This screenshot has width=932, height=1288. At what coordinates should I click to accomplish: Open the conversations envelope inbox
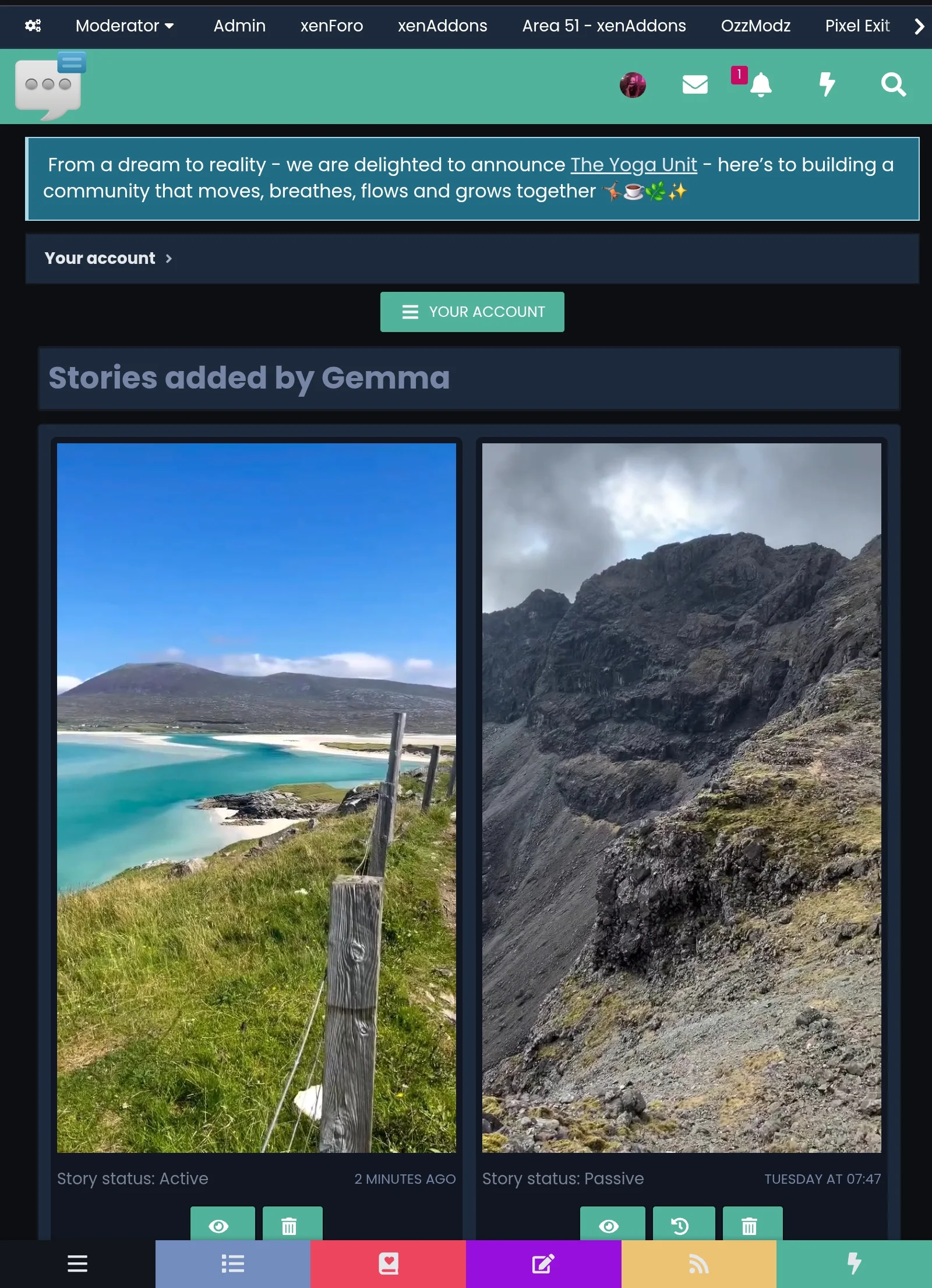[694, 85]
